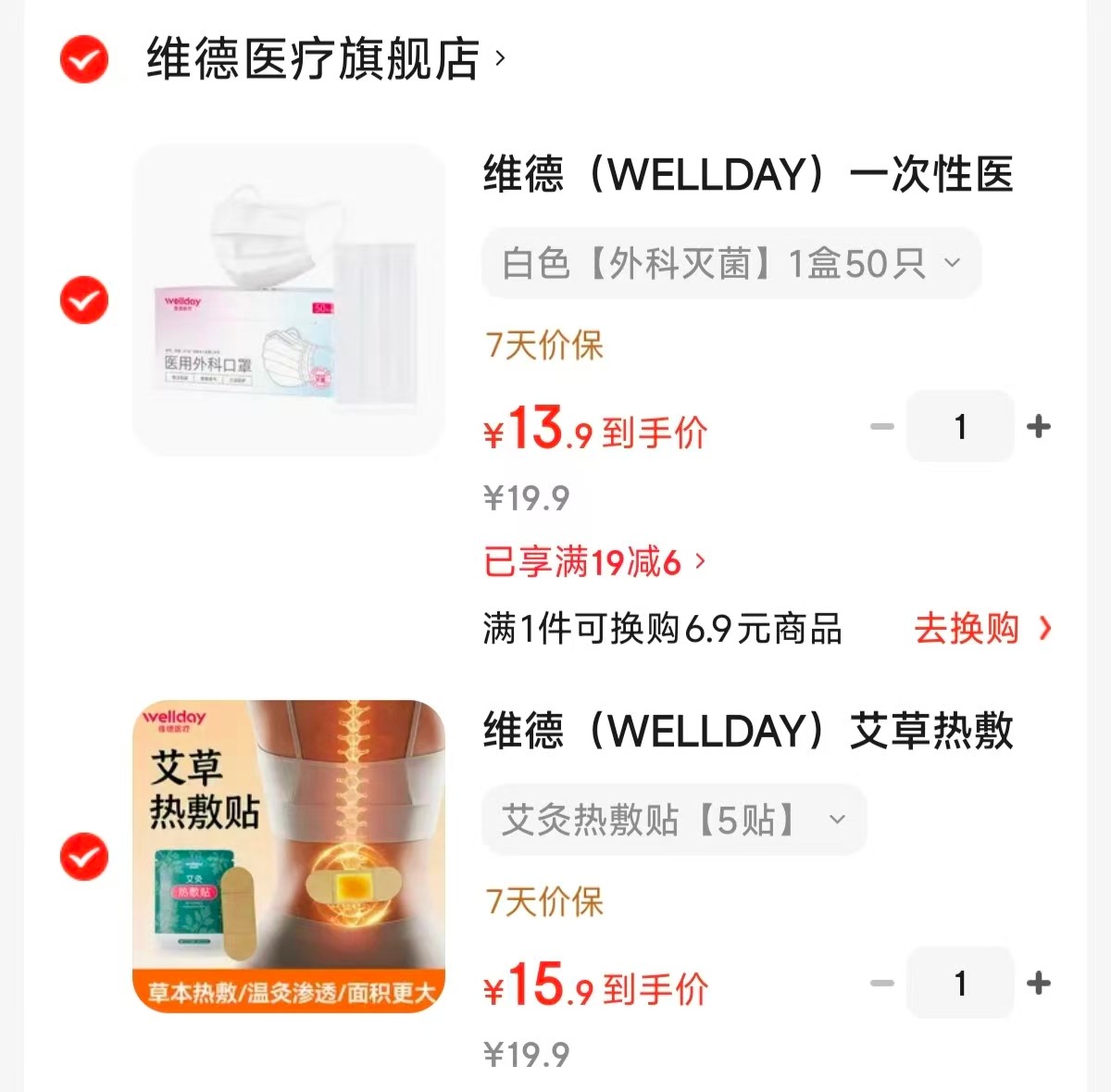Screen dimensions: 1111x1092
Task: Deselect the 一次性医用口罩 item checkbox
Action: (x=84, y=300)
